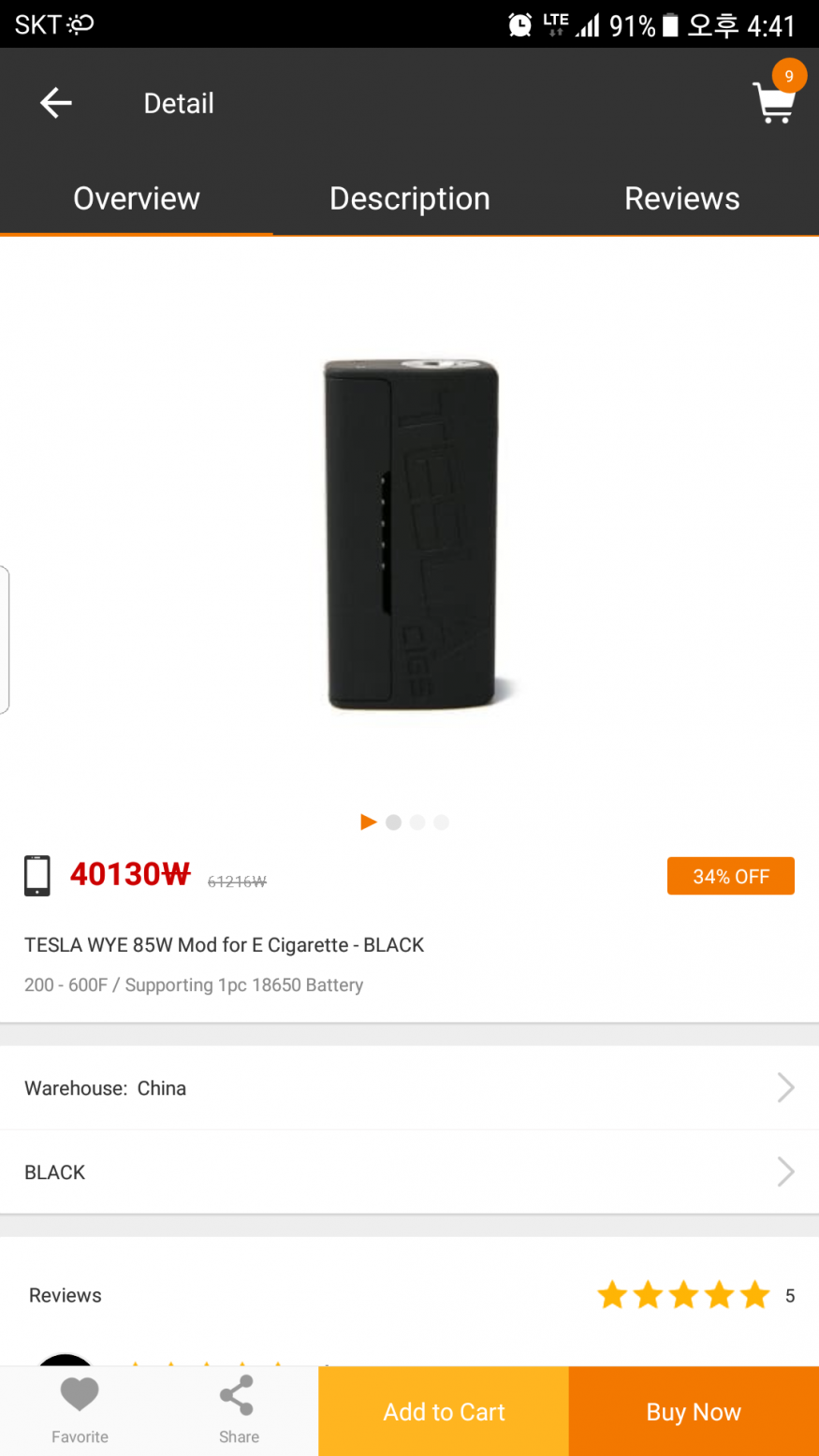The width and height of the screenshot is (819, 1456).
Task: Switch to the Description tab
Action: click(x=409, y=198)
